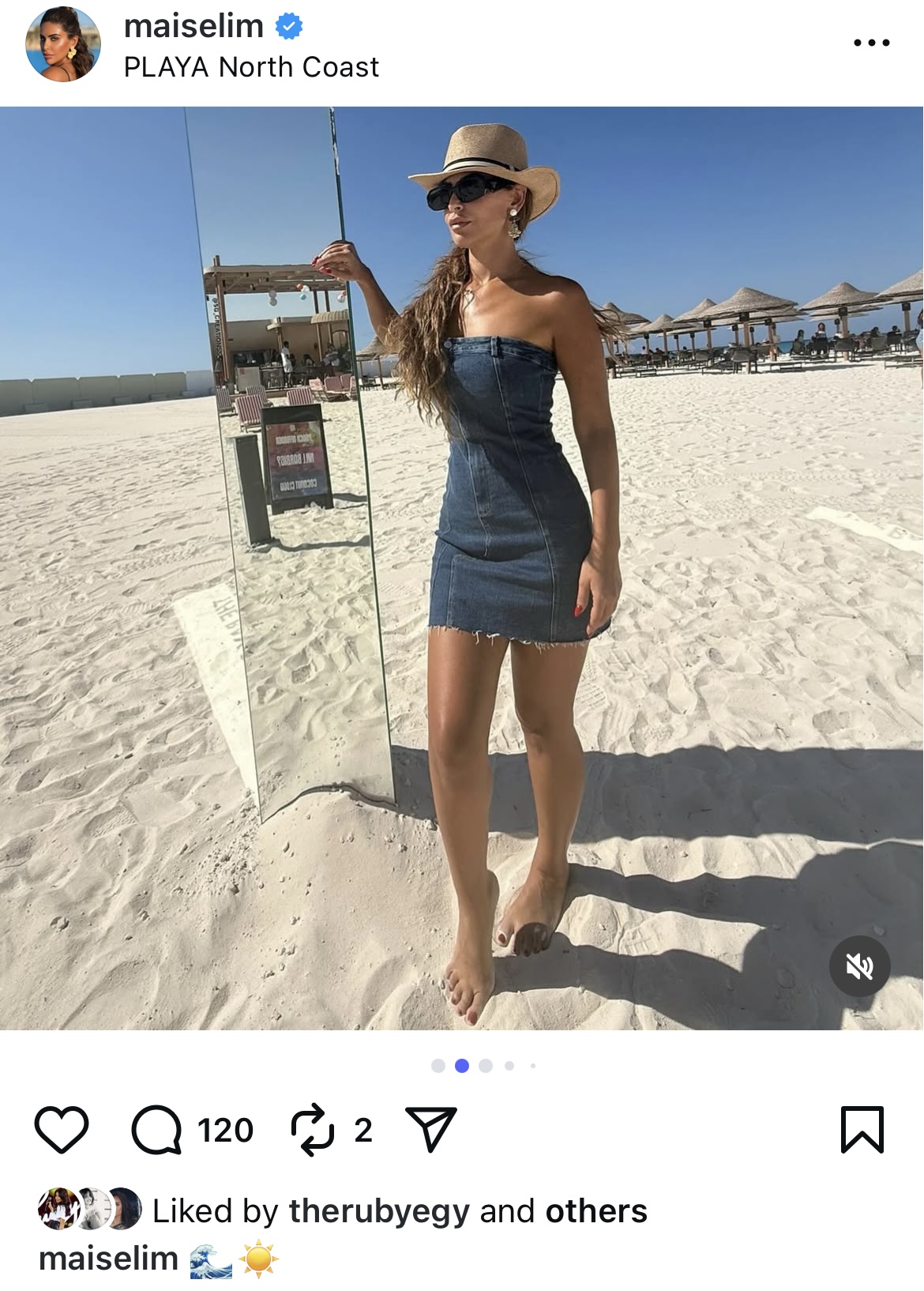Save this post with the bookmark icon
The image size is (924, 1291).
coord(862,1129)
